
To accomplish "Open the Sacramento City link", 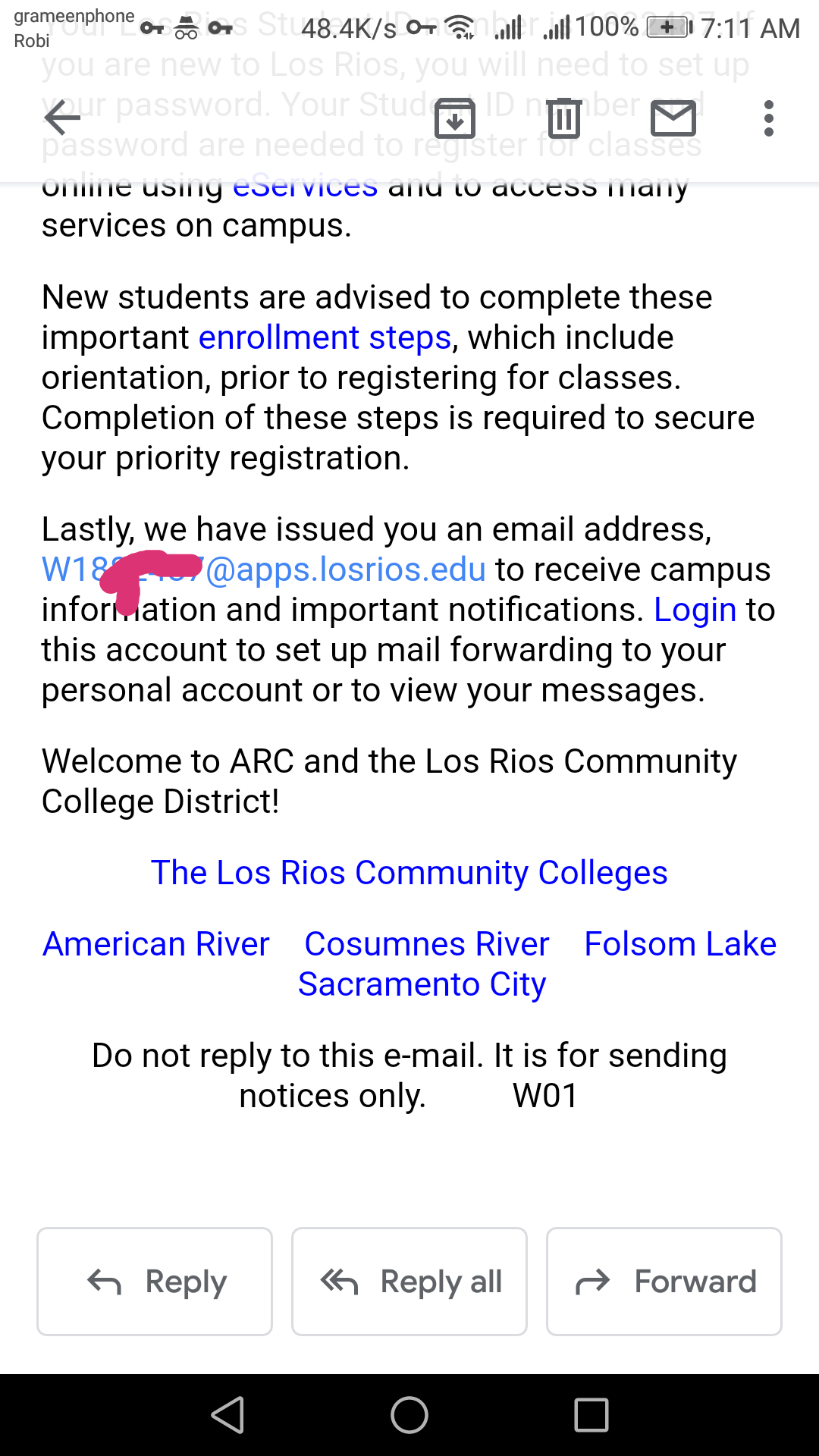I will 422,984.
